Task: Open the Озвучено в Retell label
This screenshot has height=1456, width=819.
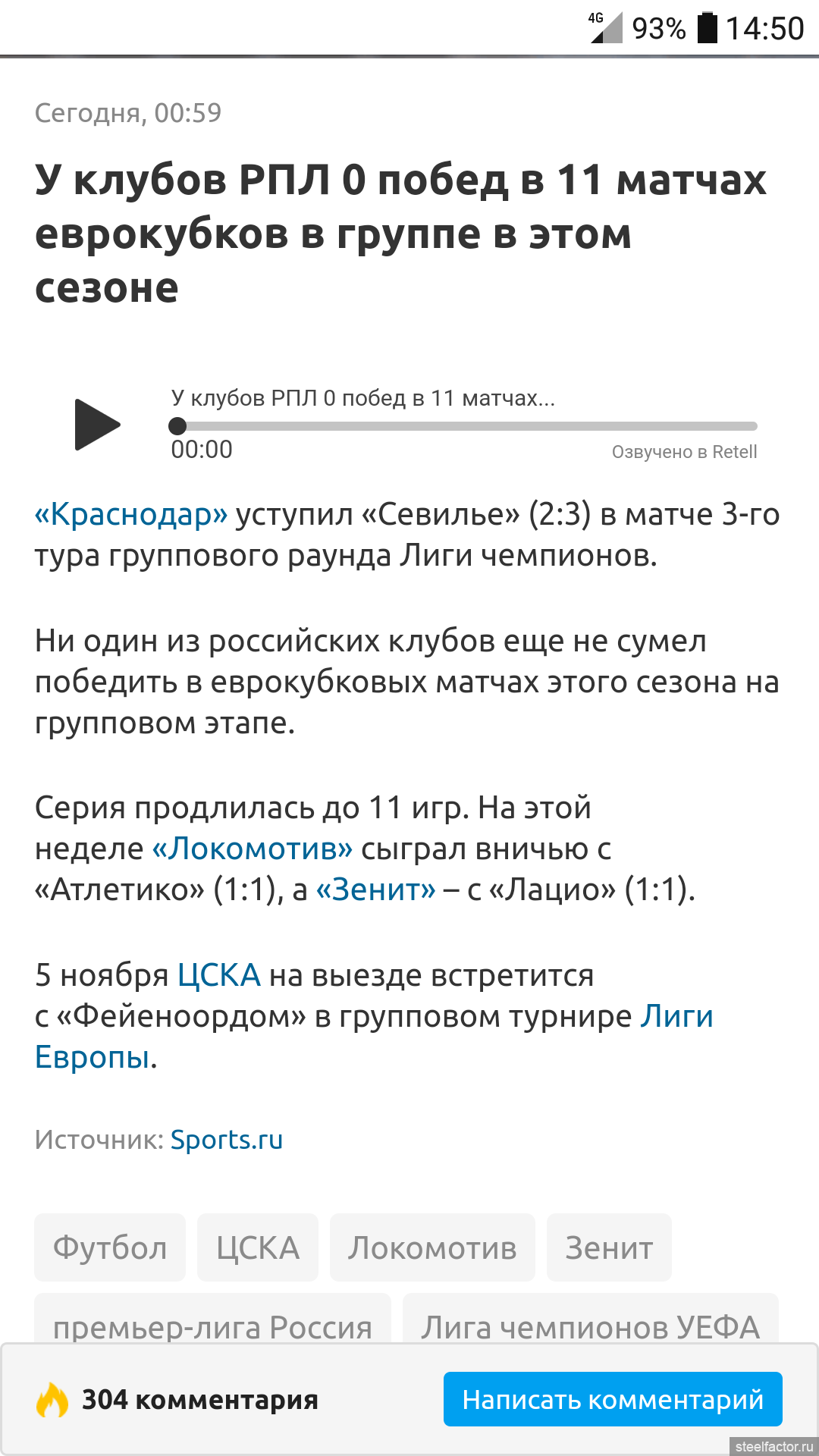Action: (x=684, y=452)
